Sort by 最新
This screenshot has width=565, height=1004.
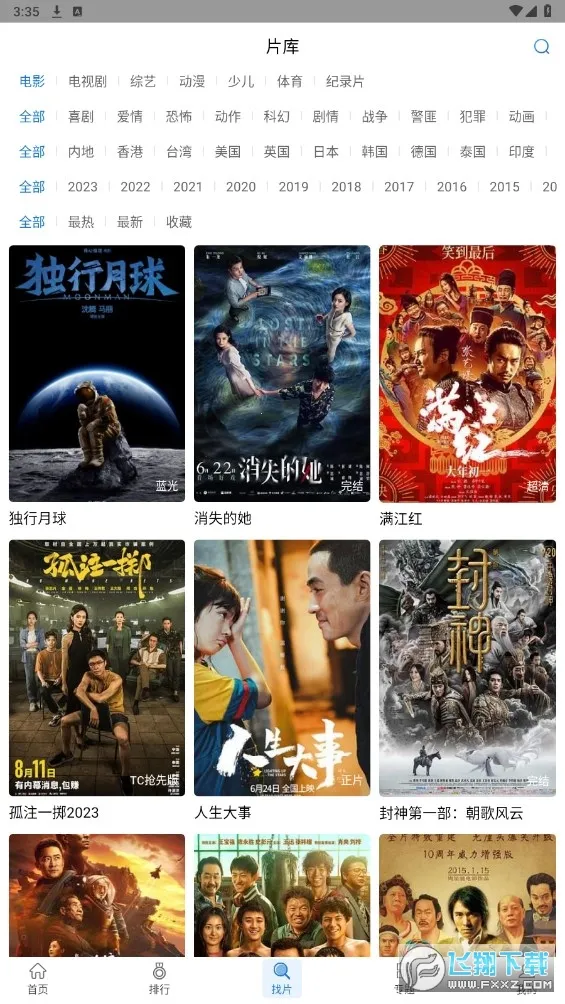click(130, 222)
